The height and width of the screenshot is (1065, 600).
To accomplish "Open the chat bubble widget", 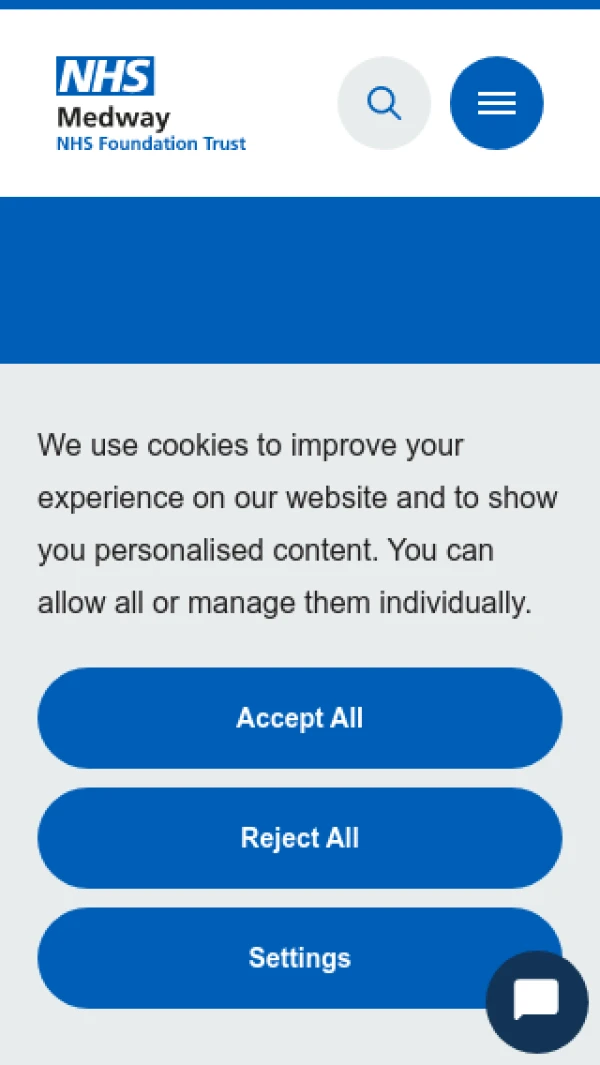I will [537, 1001].
